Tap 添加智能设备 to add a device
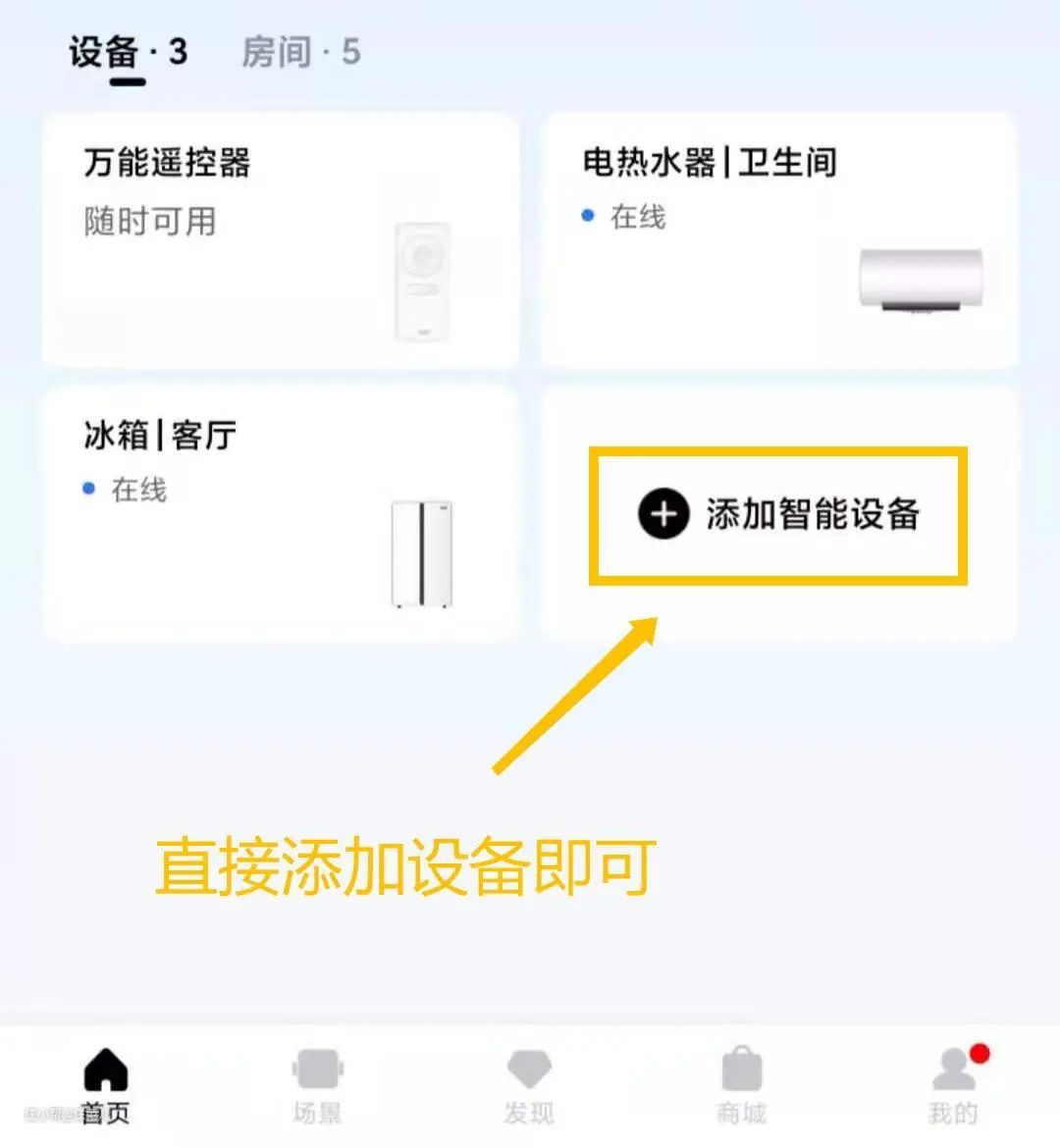The width and height of the screenshot is (1060, 1148). [x=778, y=514]
